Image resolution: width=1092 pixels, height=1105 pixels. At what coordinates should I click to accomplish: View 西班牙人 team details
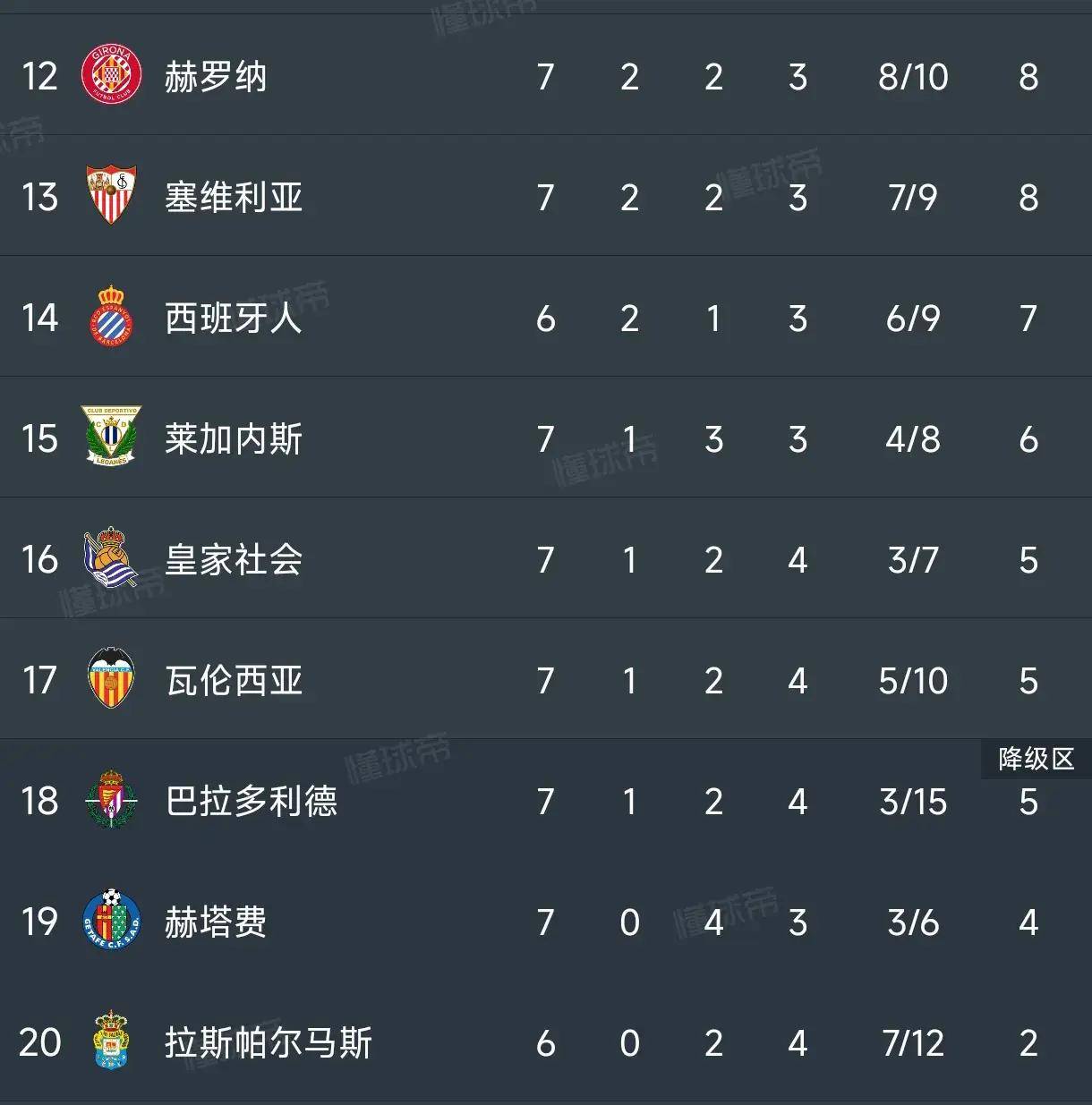(x=234, y=319)
